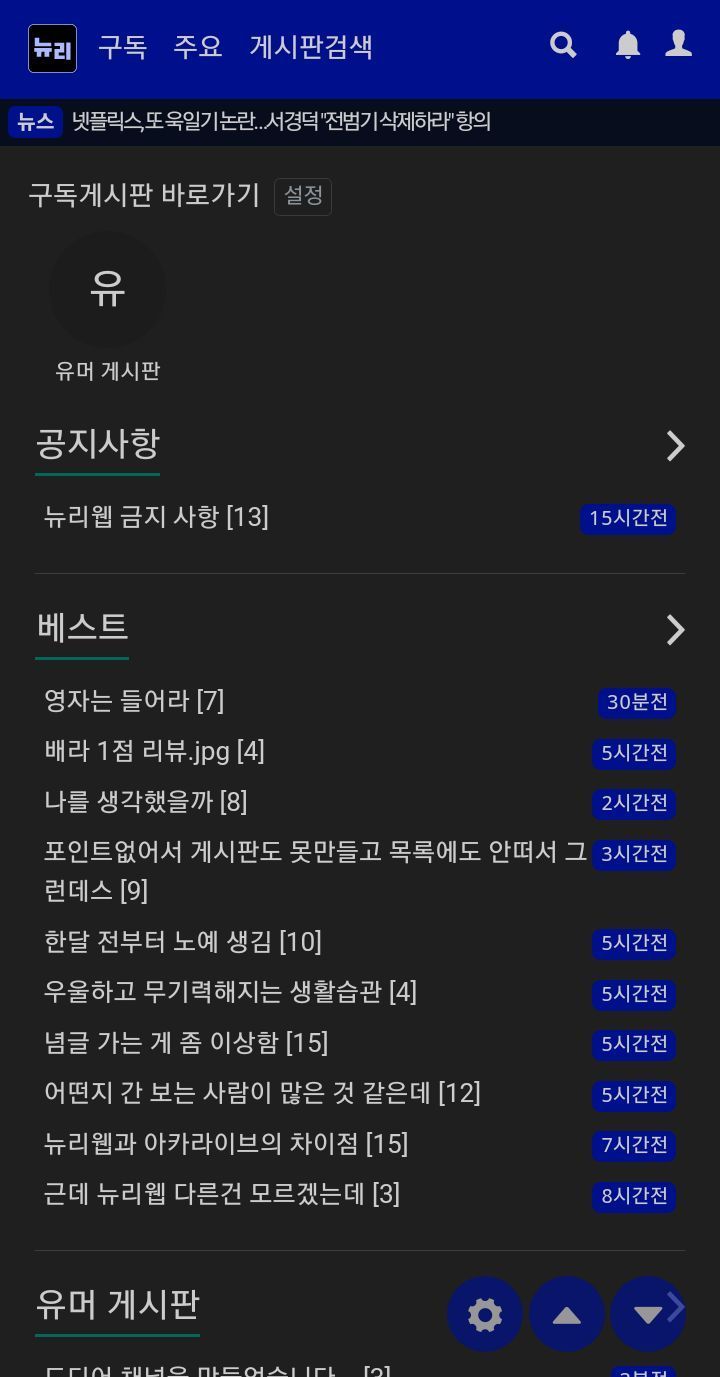
Task: Switch to the 주요 tab
Action: click(198, 47)
